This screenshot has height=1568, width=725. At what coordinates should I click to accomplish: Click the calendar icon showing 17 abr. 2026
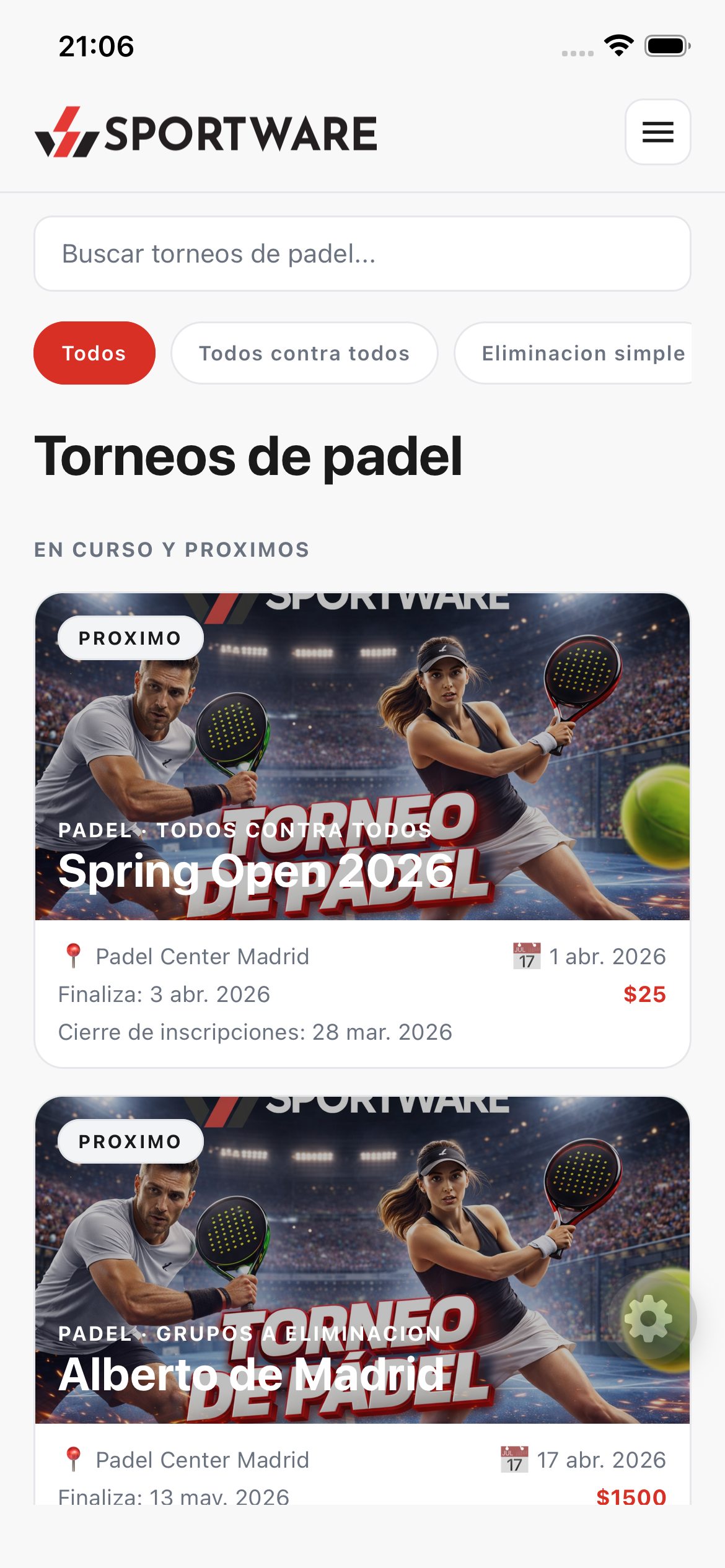click(514, 1460)
